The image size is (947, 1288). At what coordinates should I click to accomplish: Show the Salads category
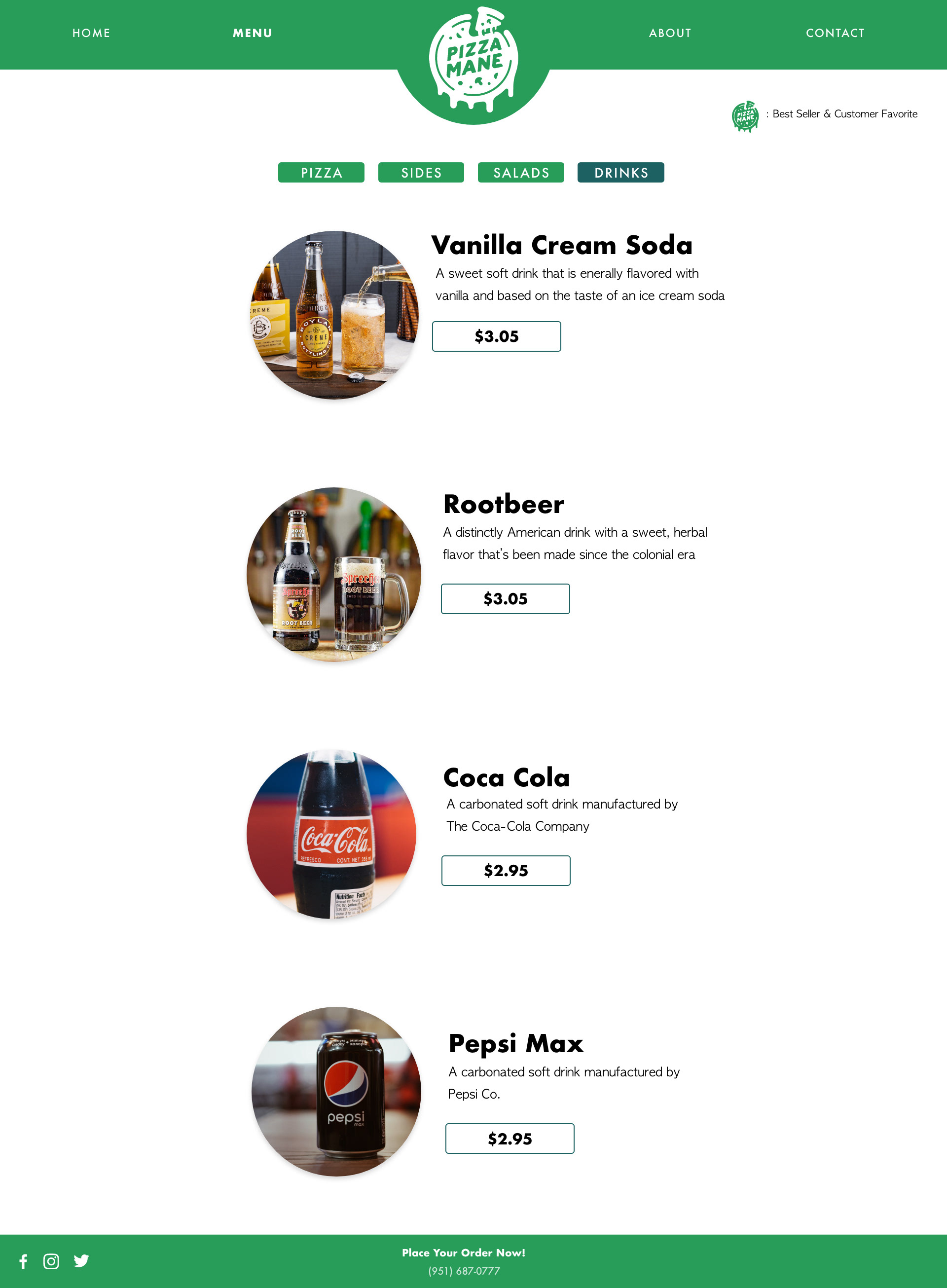(x=520, y=173)
